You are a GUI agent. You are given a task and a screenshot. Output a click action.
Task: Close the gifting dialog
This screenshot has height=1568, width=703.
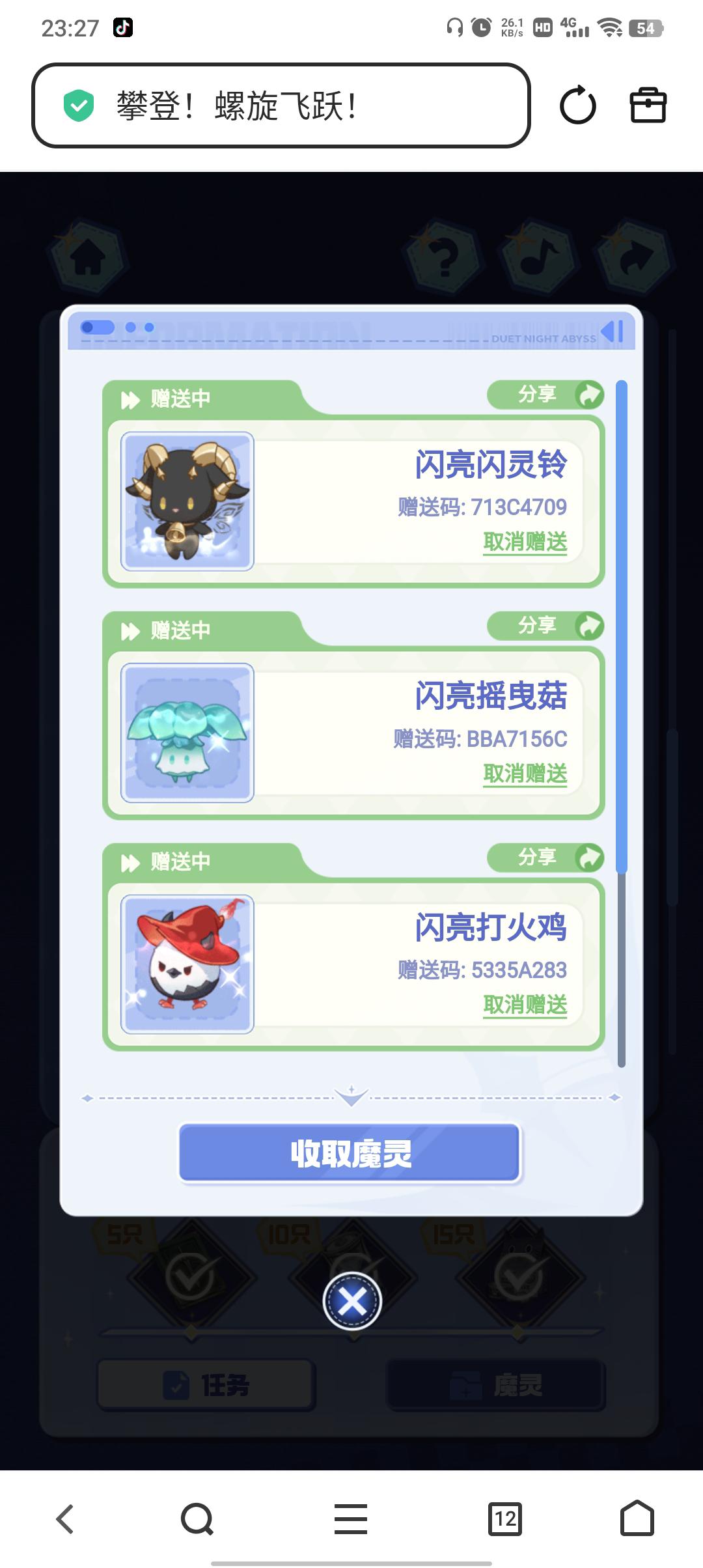352,1302
